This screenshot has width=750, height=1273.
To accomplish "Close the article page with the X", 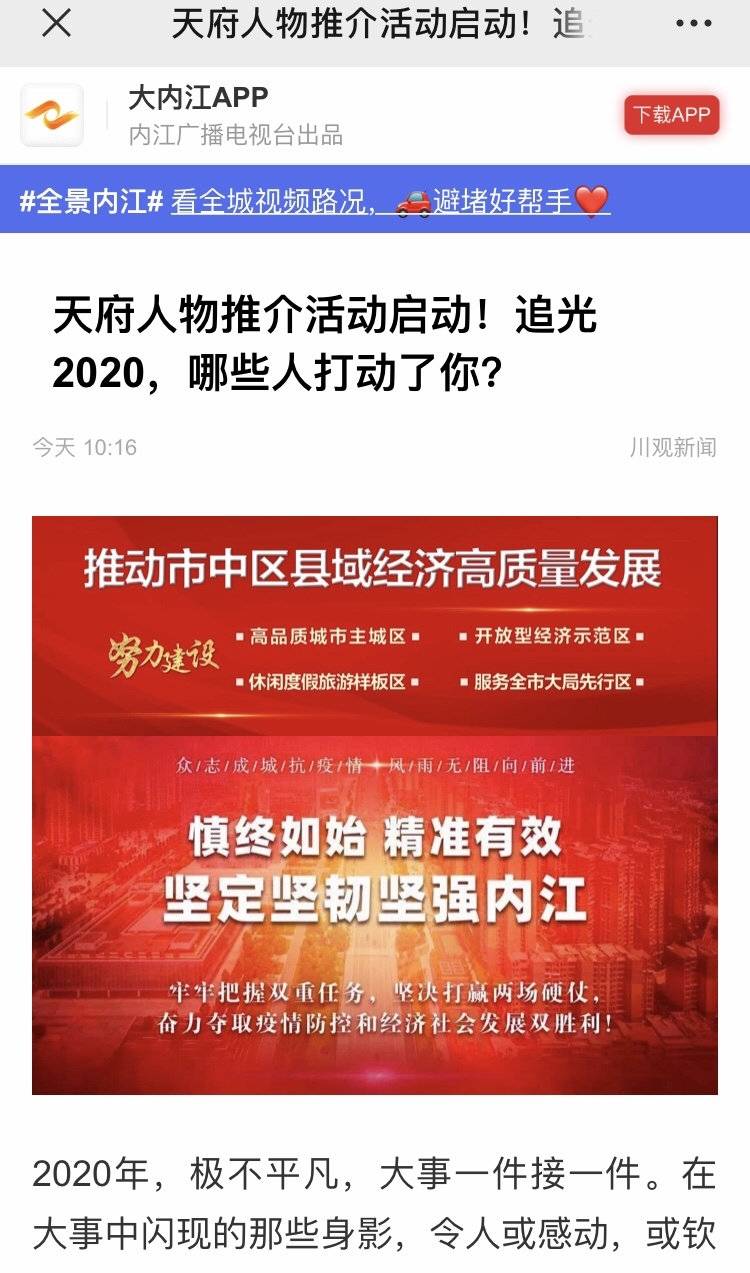I will point(57,24).
